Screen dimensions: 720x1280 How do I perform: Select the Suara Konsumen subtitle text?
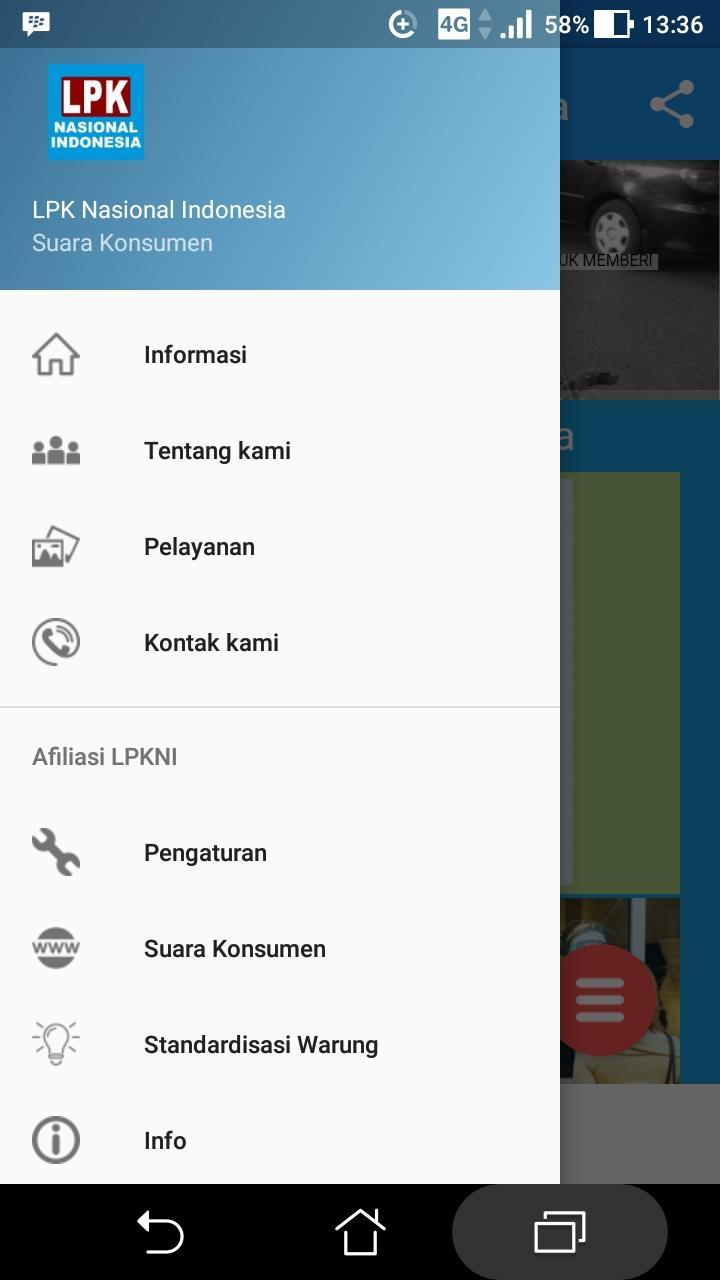coord(122,242)
